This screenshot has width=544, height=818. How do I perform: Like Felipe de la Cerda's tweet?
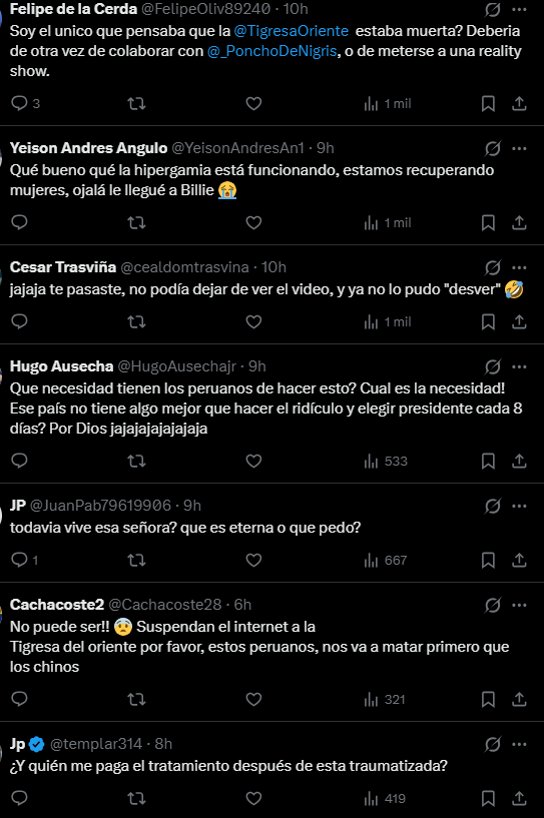coord(253,103)
